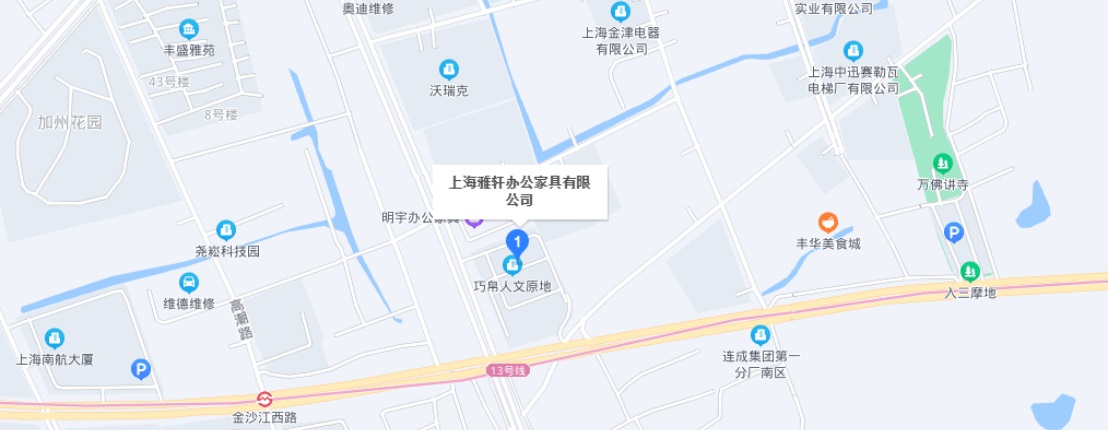1108x430 pixels.
Task: Open the 金沙江西路 metro station icon
Action: (265, 397)
